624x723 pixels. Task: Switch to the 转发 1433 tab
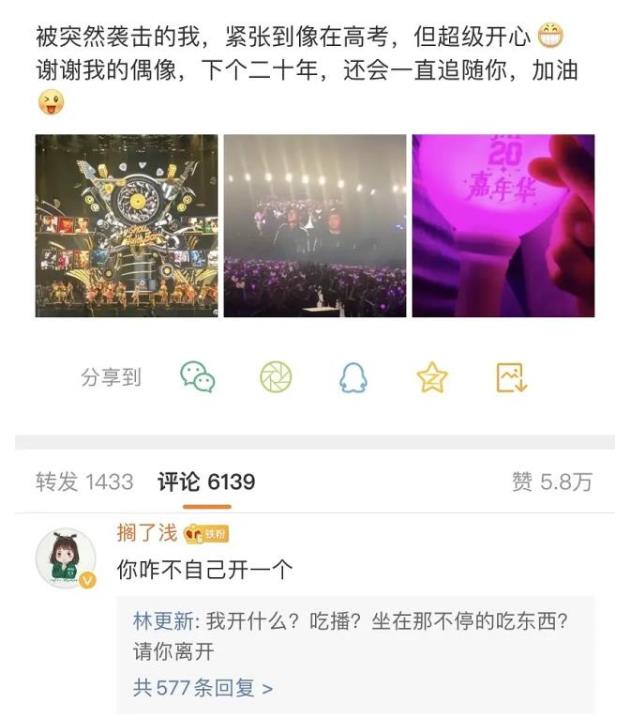click(84, 482)
